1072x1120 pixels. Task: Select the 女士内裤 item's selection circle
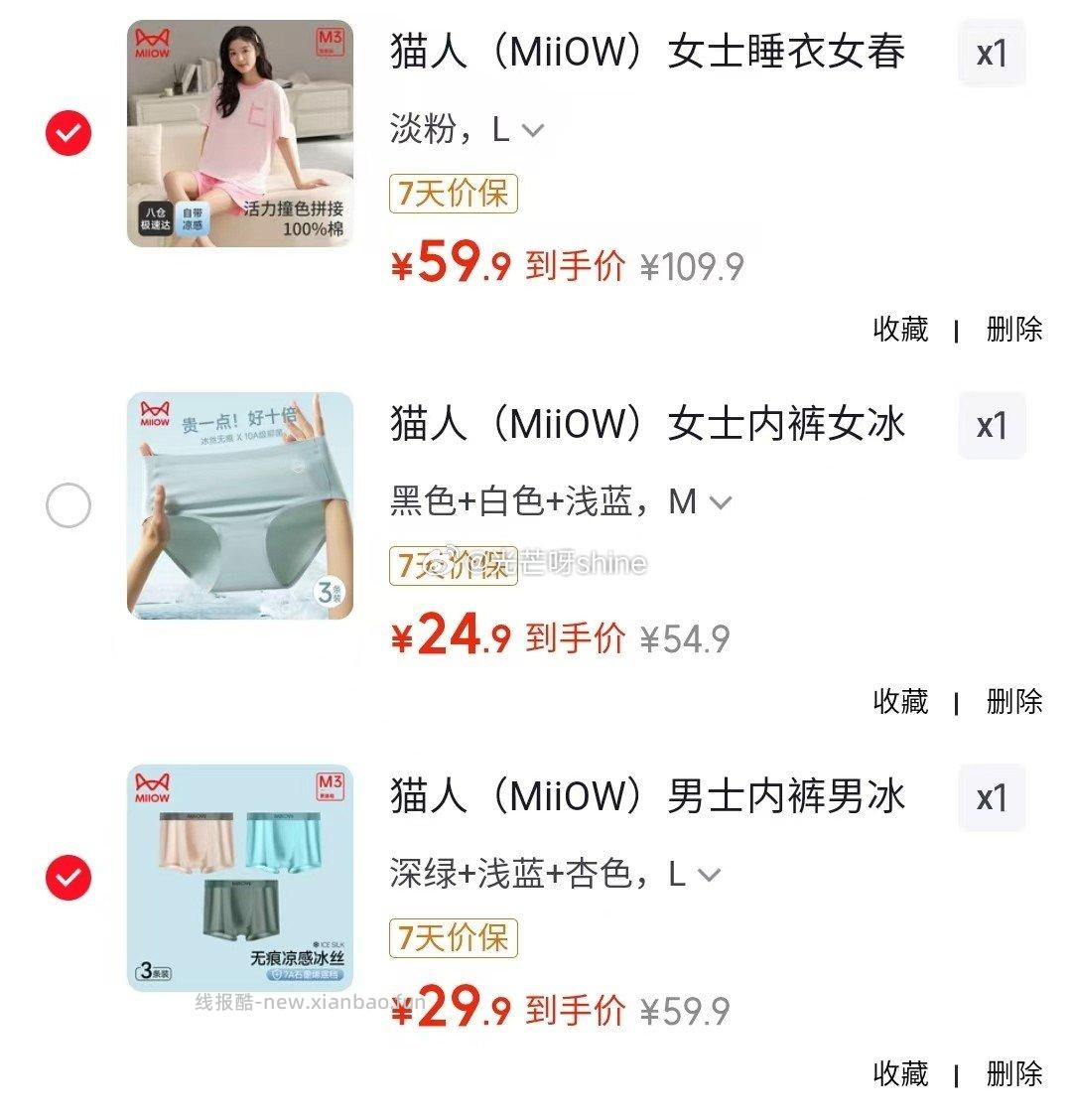click(67, 504)
